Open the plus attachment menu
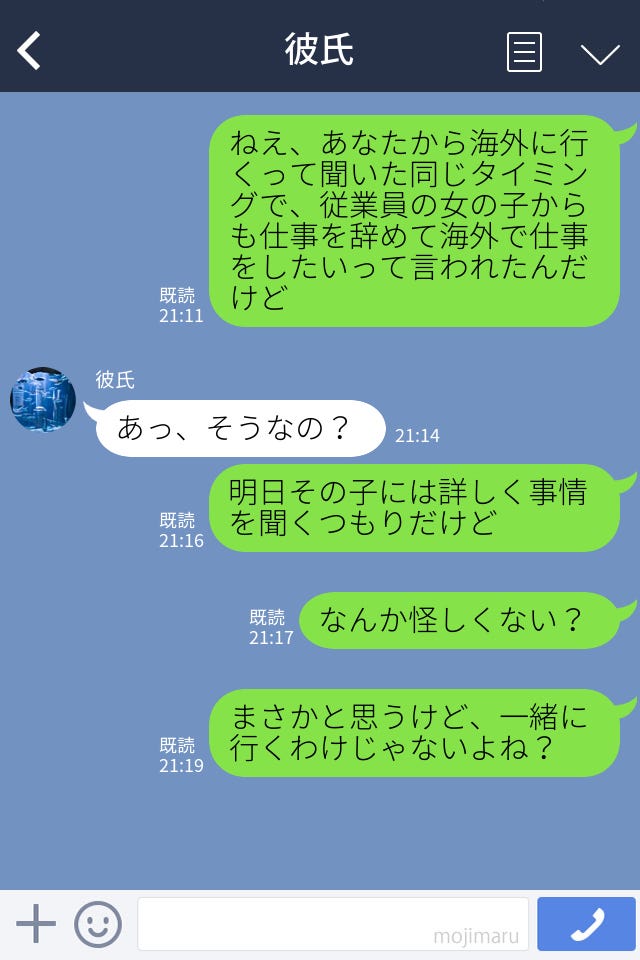 point(36,924)
